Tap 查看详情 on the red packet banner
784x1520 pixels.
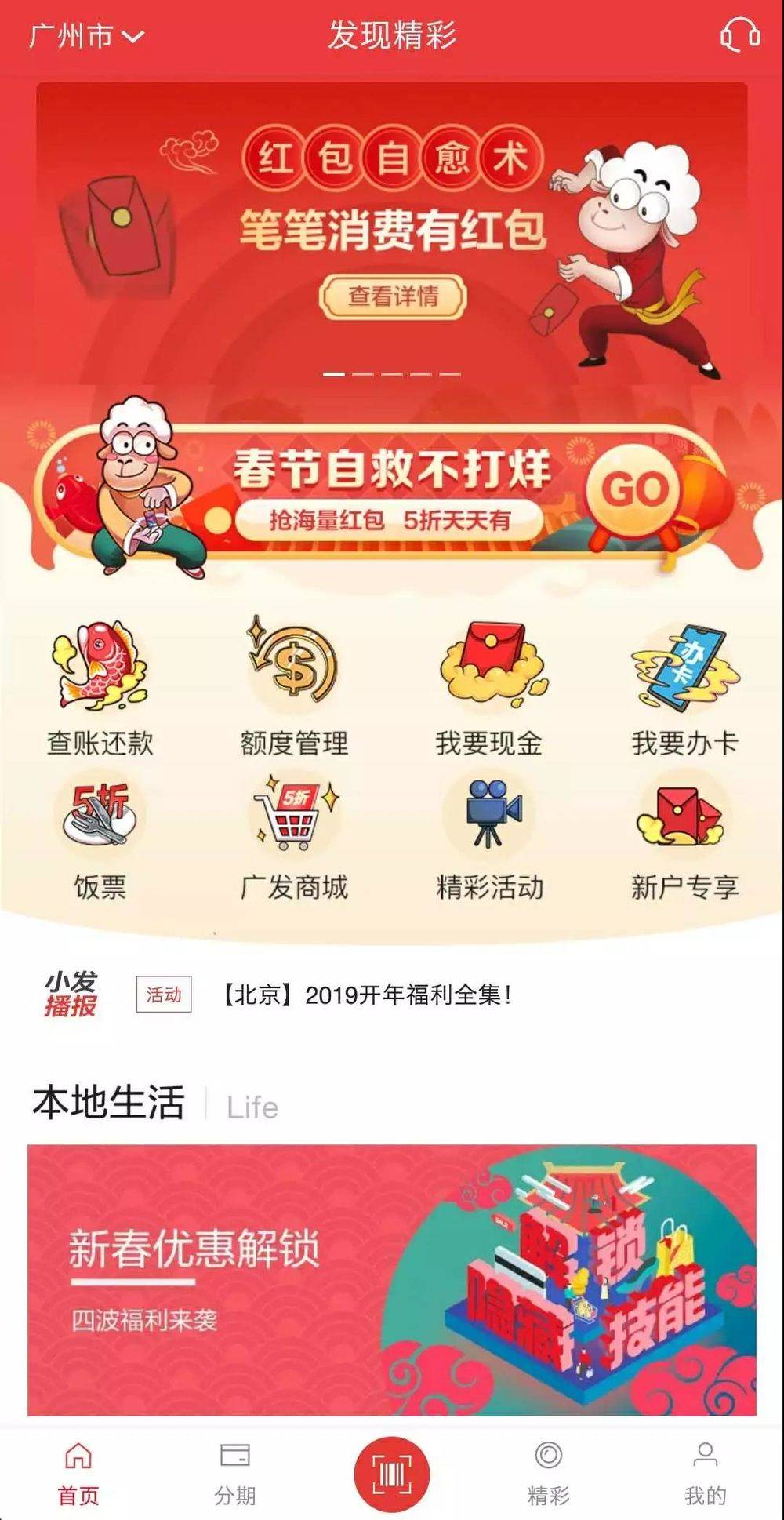(393, 296)
